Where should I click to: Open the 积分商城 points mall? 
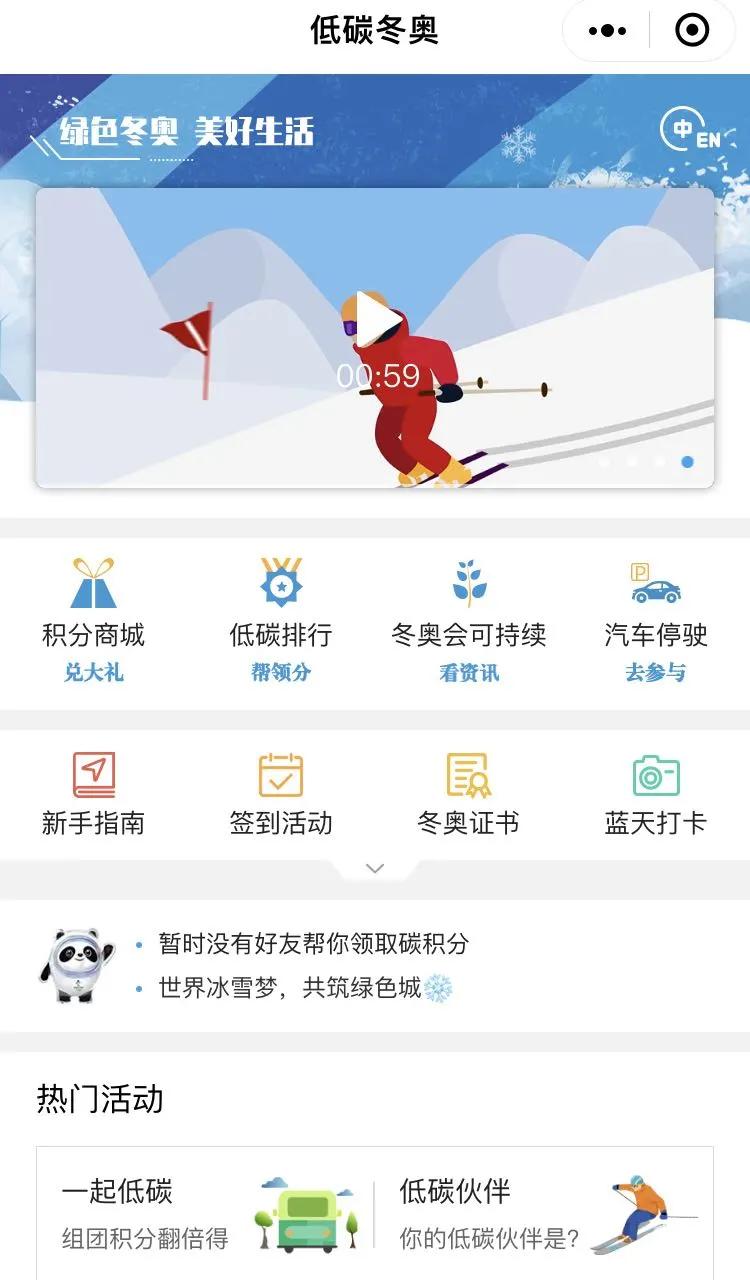93,600
